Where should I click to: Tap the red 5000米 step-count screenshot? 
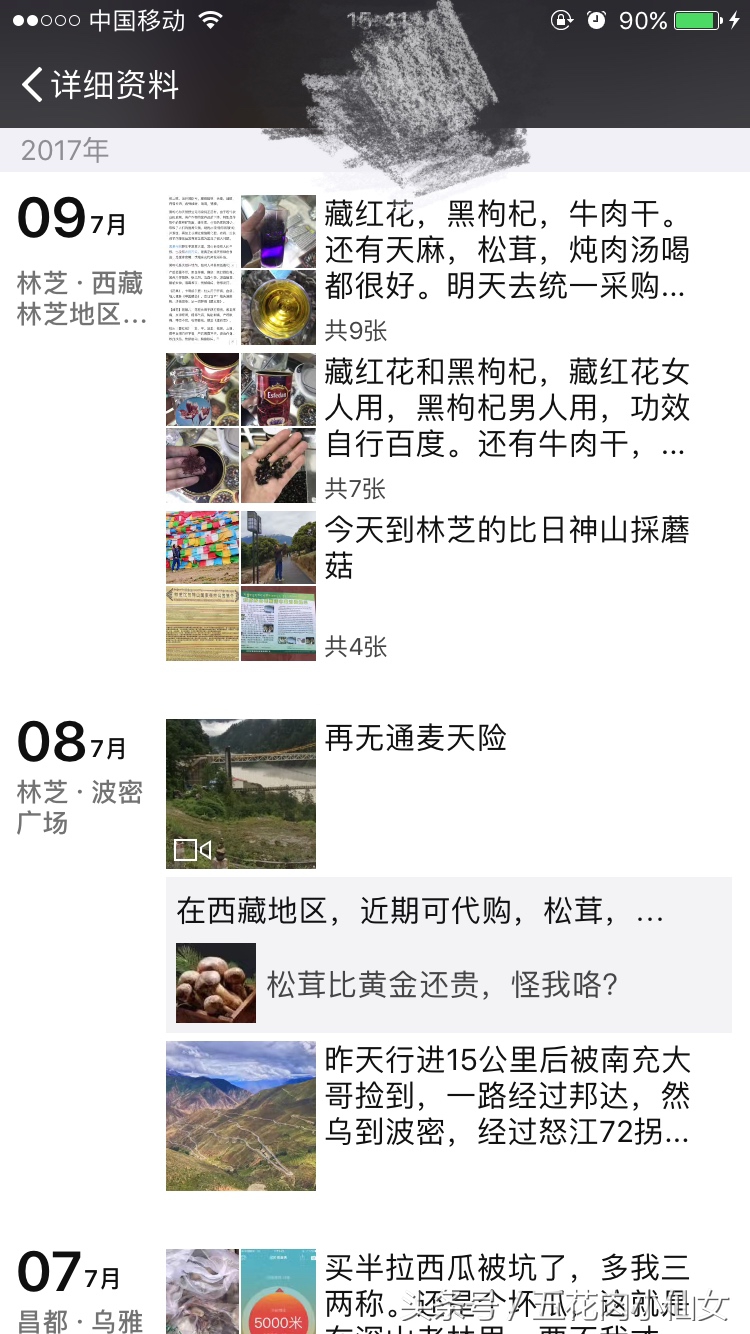(x=278, y=1295)
